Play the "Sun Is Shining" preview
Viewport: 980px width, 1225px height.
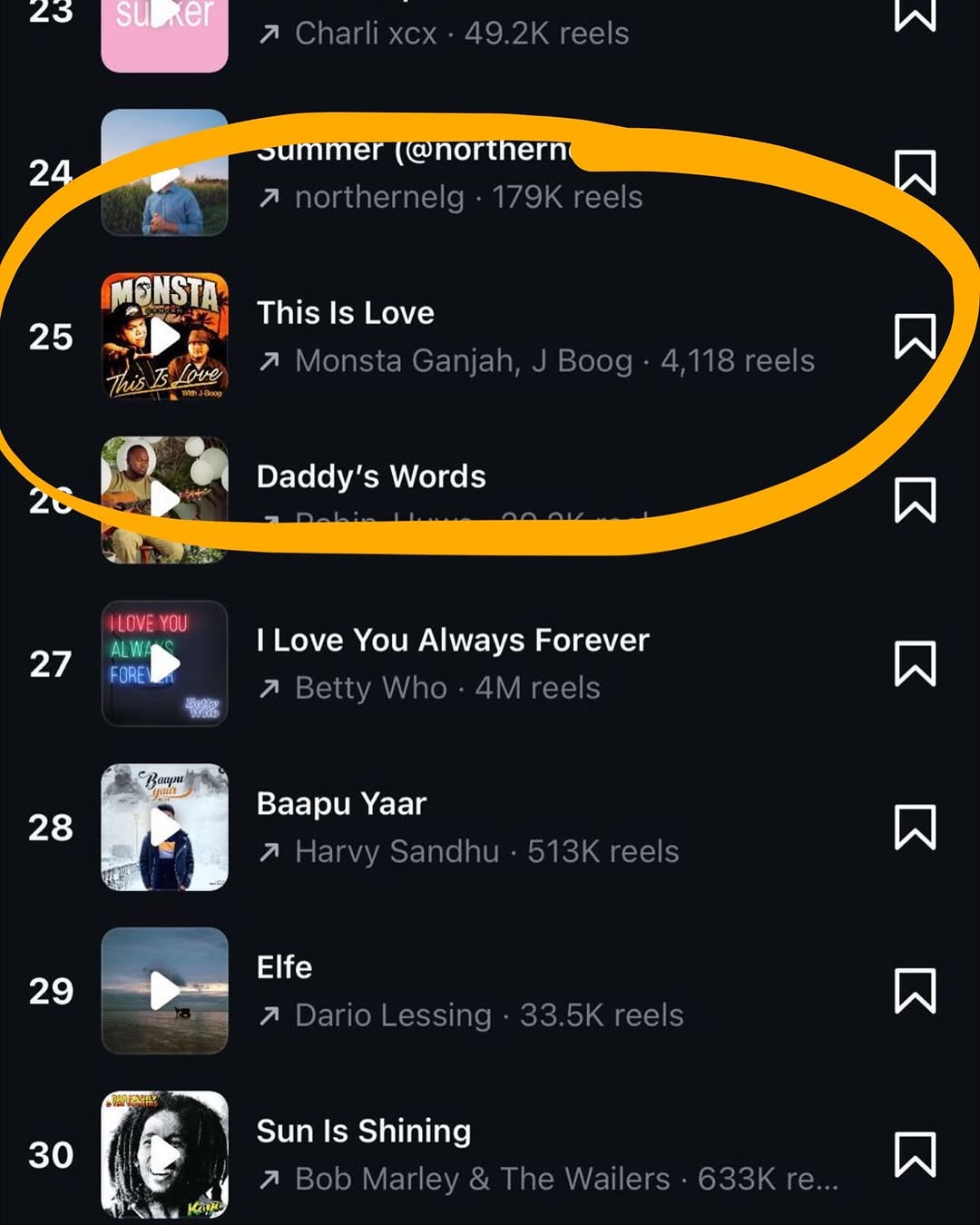click(x=164, y=1154)
